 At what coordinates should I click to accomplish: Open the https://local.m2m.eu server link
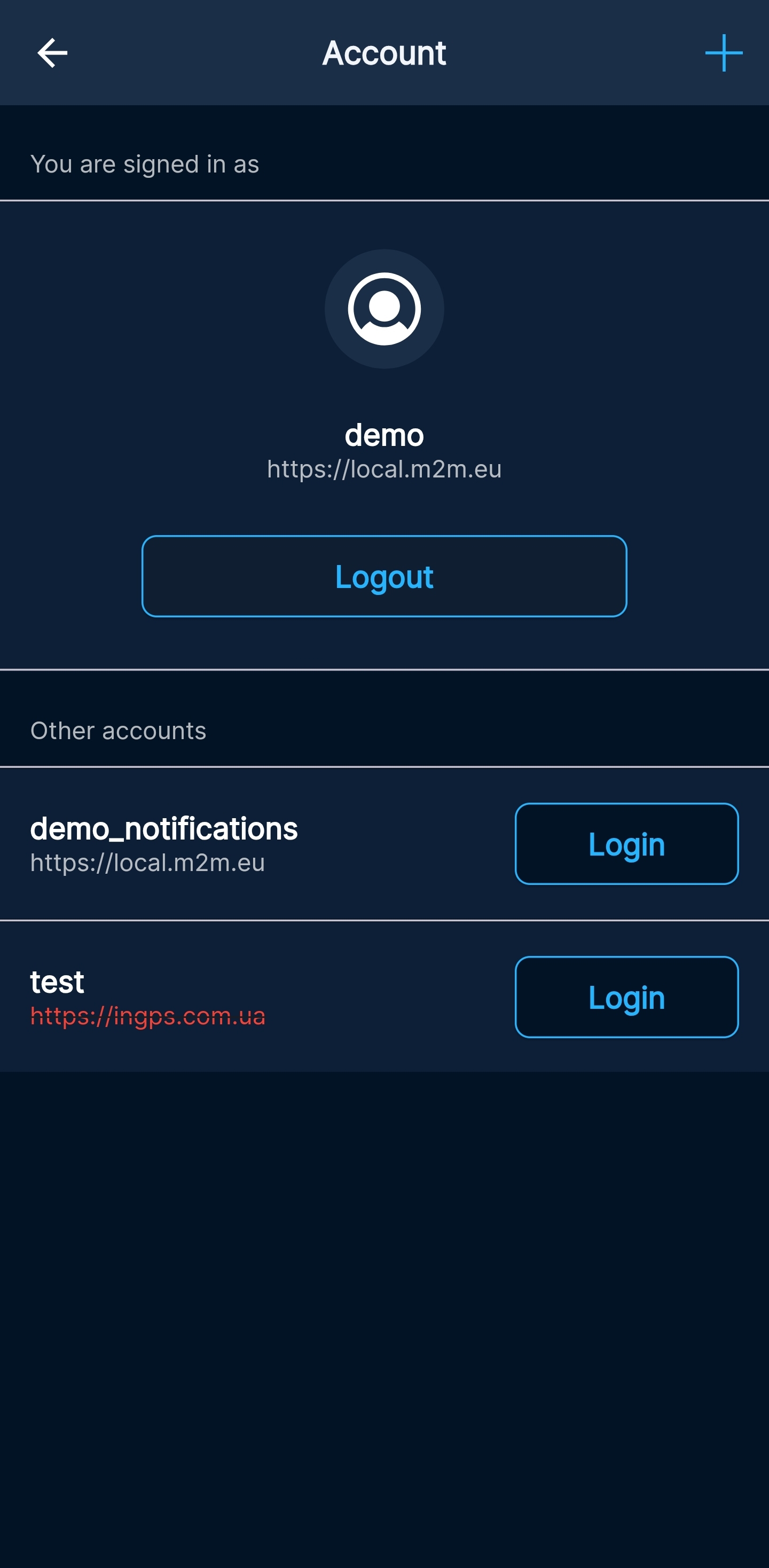point(384,469)
